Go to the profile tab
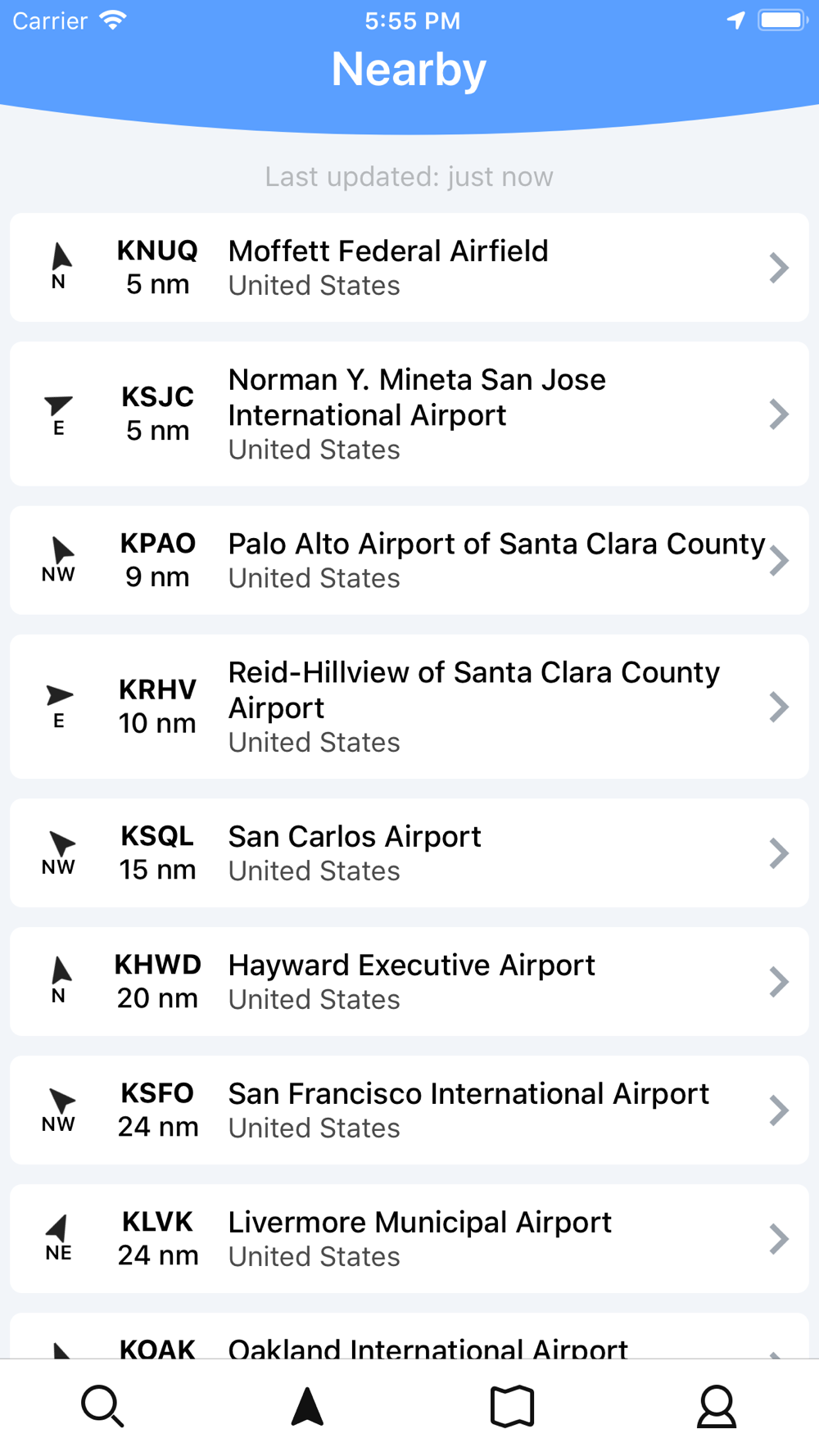 717,1406
